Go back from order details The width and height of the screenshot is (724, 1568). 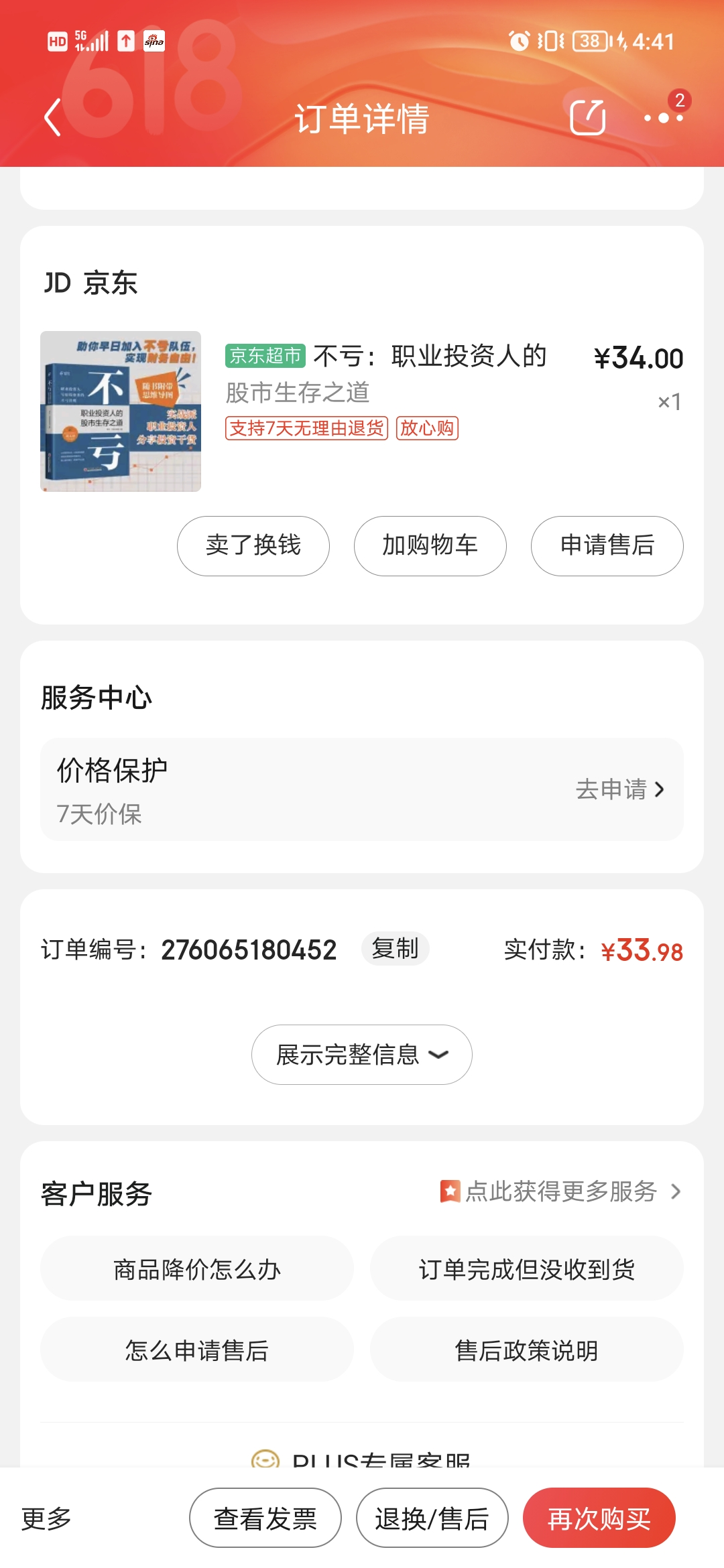tap(52, 117)
